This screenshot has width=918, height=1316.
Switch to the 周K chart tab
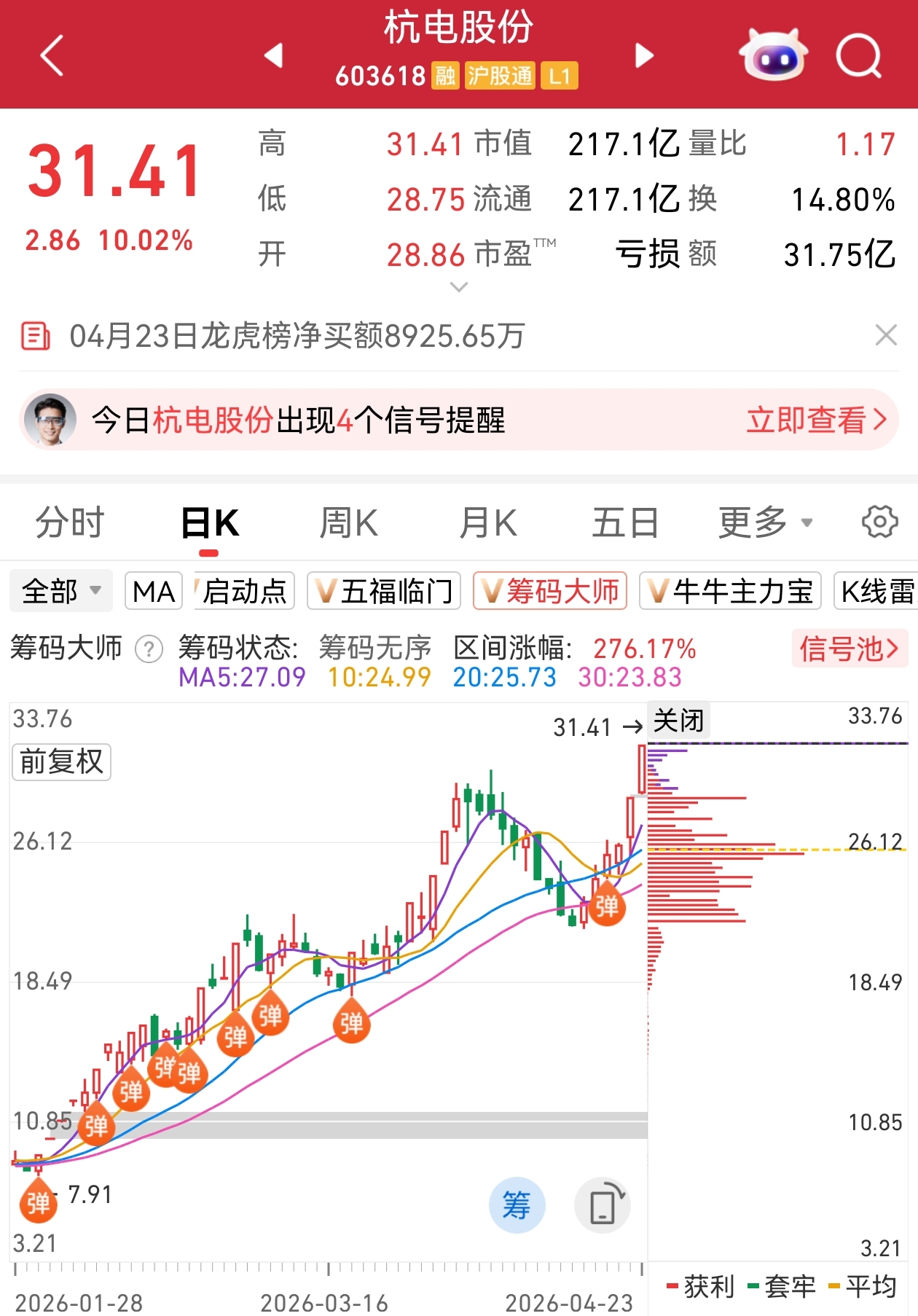(x=348, y=522)
